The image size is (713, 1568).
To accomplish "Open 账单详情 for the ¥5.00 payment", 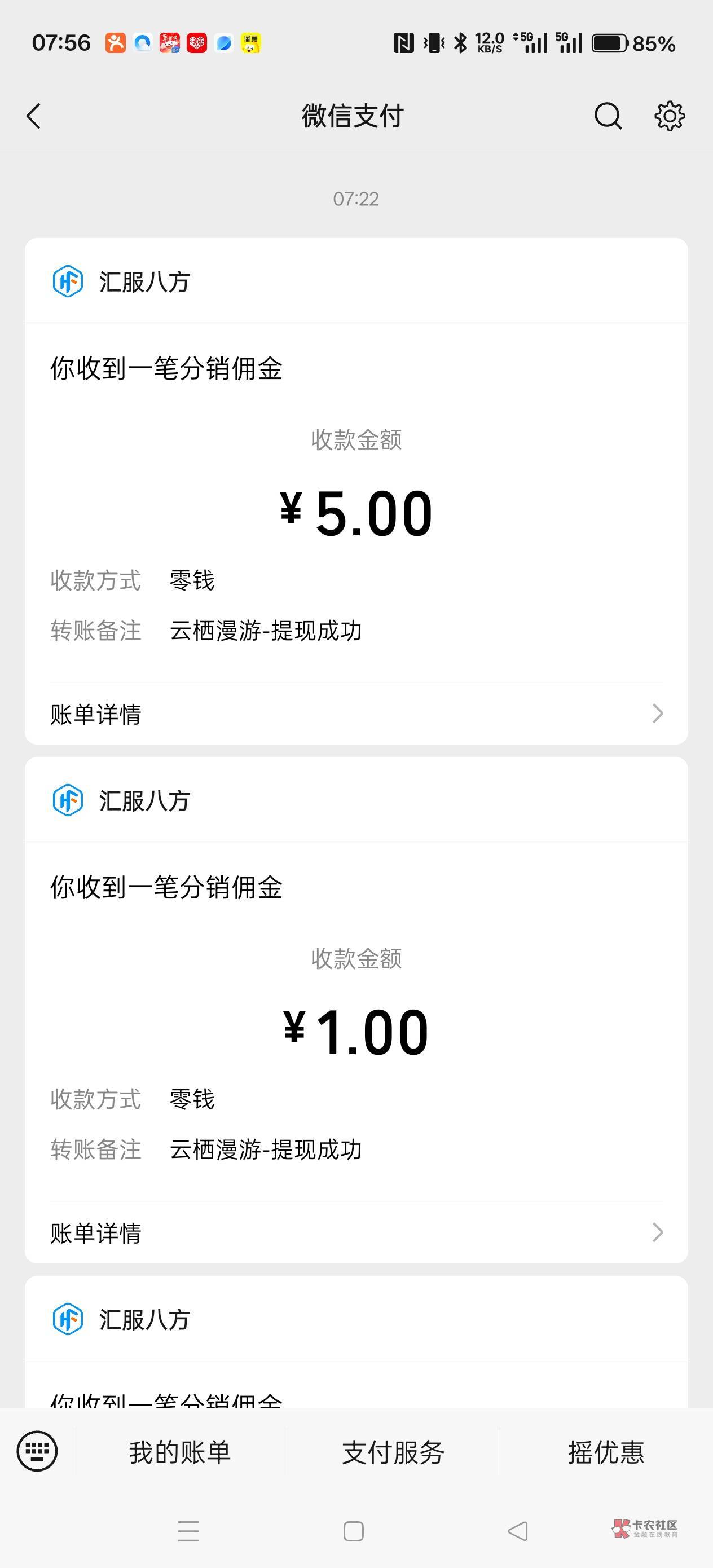I will (x=356, y=714).
